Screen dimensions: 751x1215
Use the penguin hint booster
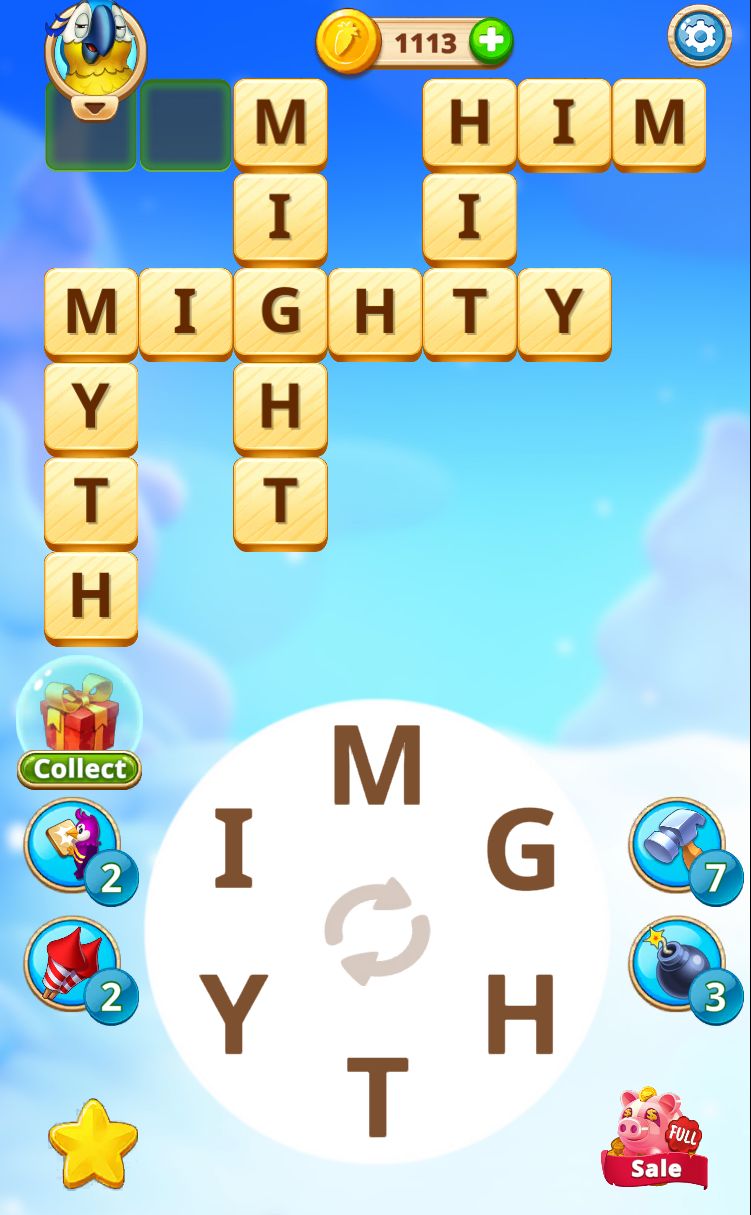74,845
